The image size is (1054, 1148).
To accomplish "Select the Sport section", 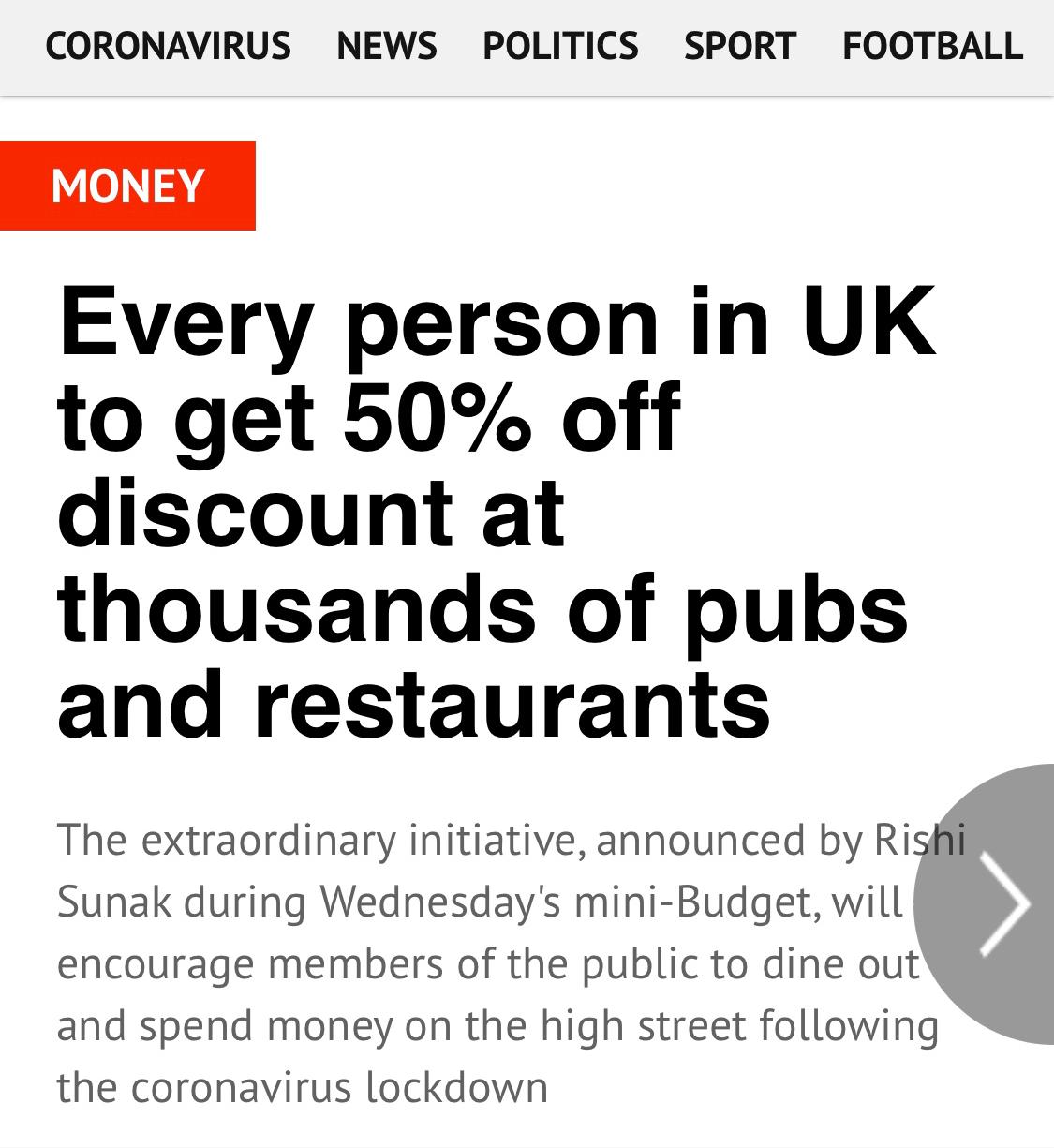I will click(x=739, y=45).
